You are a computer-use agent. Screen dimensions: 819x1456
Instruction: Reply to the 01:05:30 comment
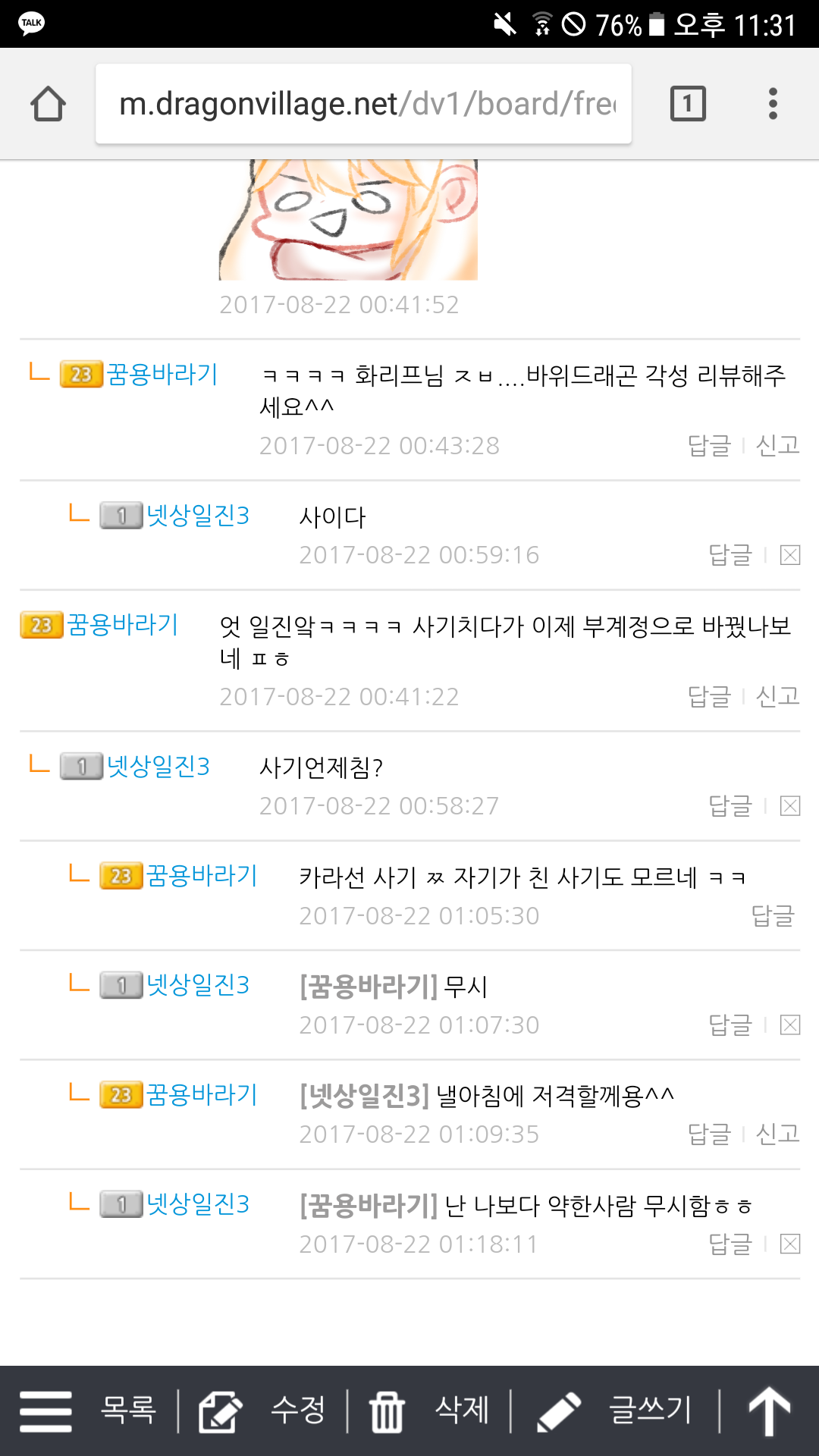[773, 915]
